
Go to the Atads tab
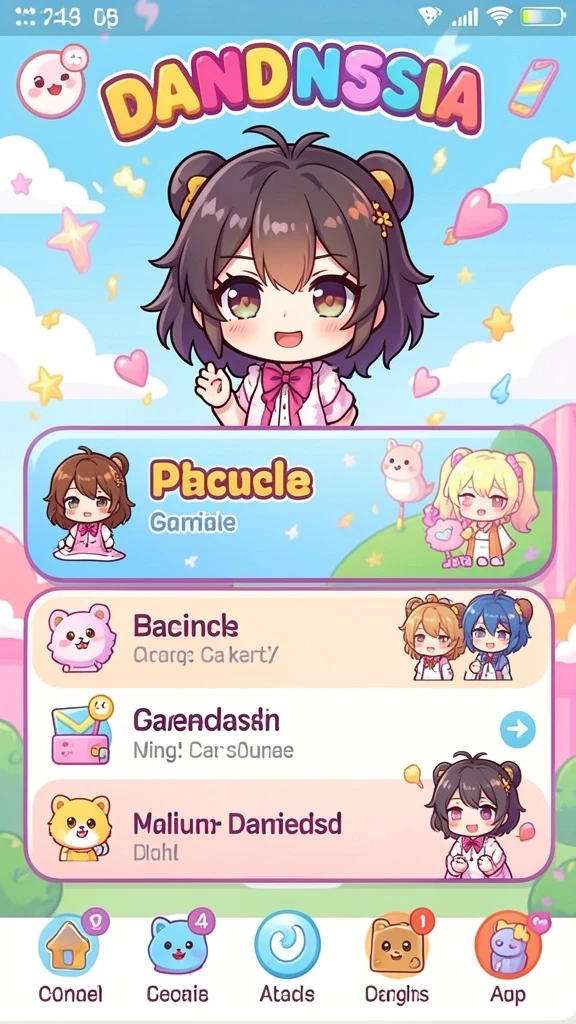point(287,959)
